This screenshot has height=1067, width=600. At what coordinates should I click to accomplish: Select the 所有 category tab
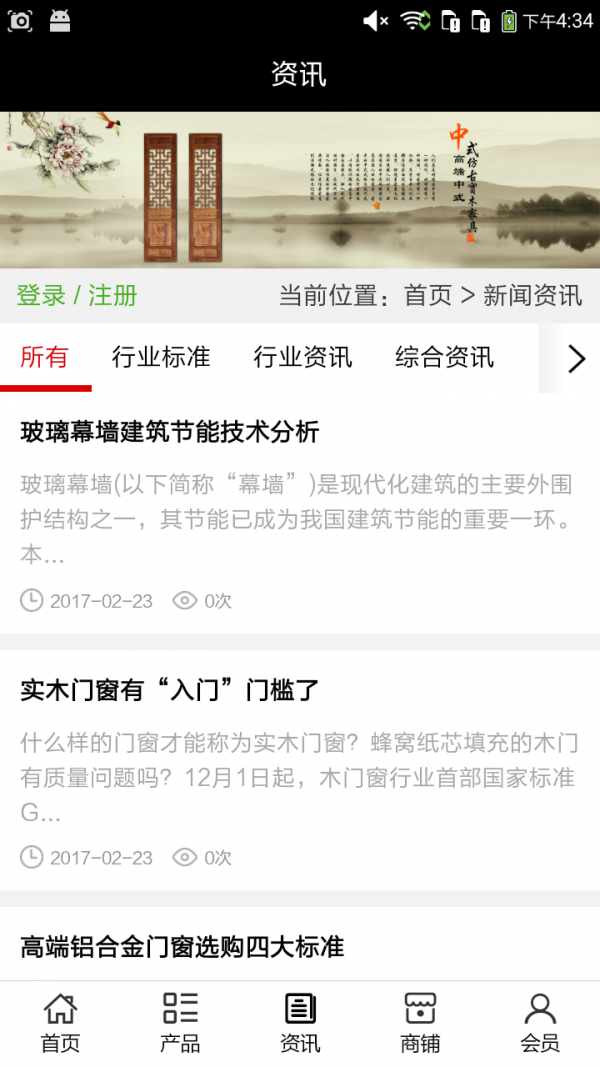[x=45, y=357]
